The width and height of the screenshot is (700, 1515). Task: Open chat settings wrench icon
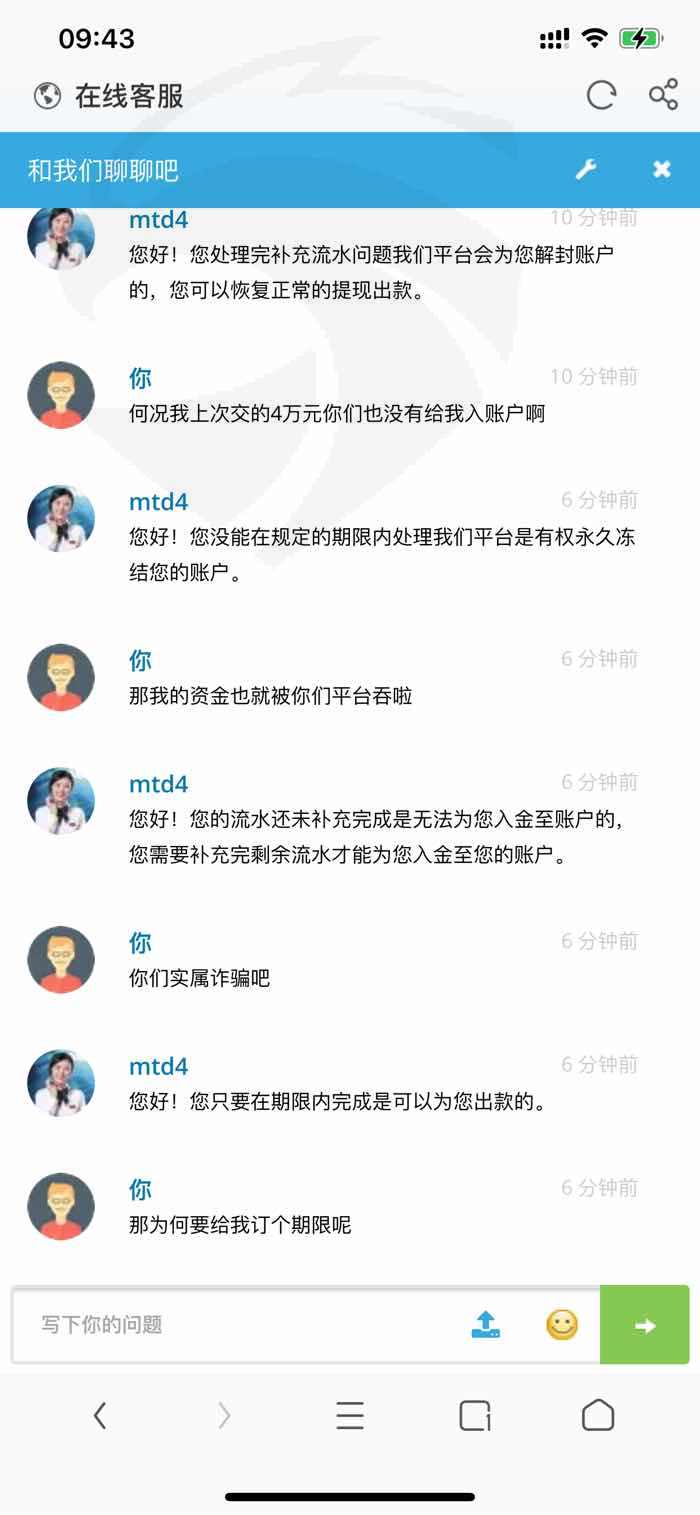(x=586, y=170)
